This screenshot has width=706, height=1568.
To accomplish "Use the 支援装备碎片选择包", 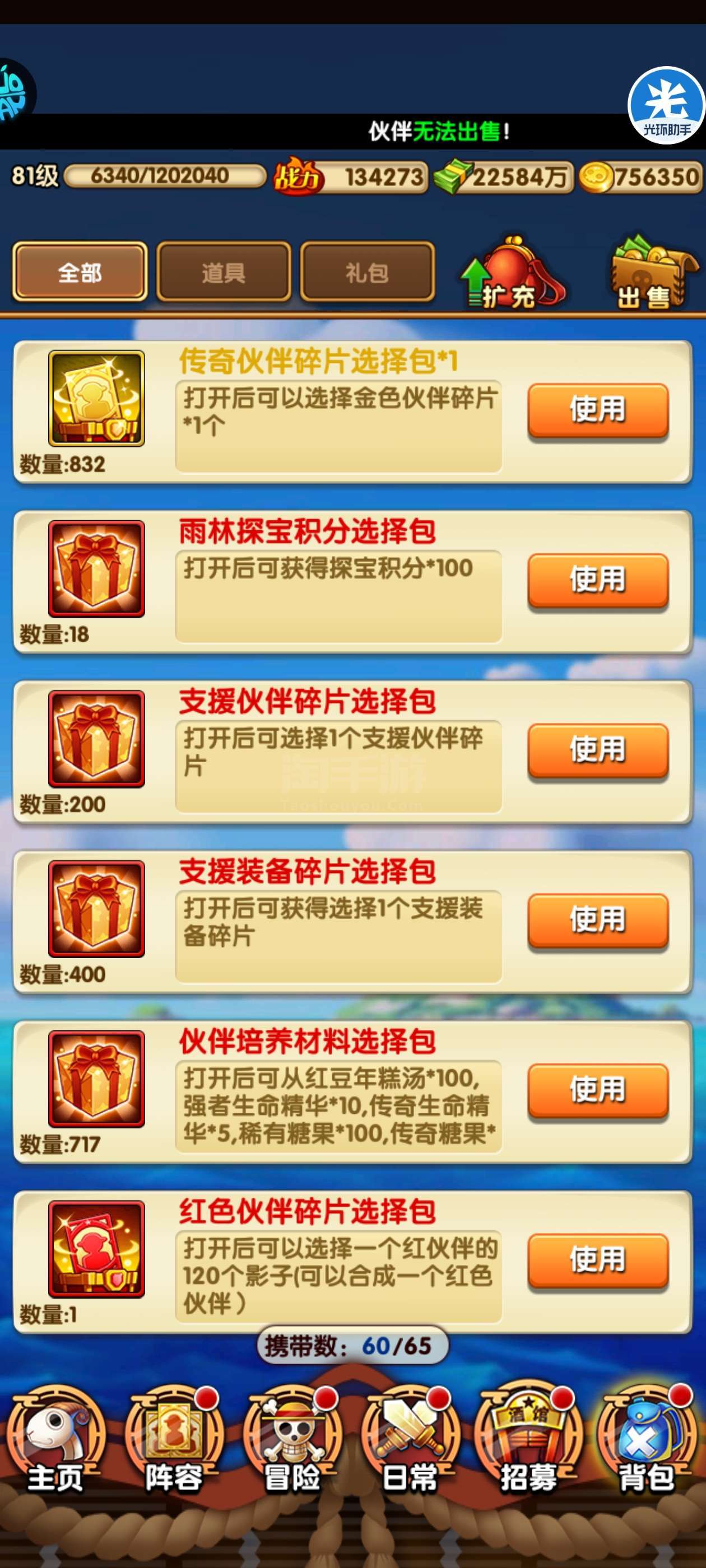I will coord(597,920).
